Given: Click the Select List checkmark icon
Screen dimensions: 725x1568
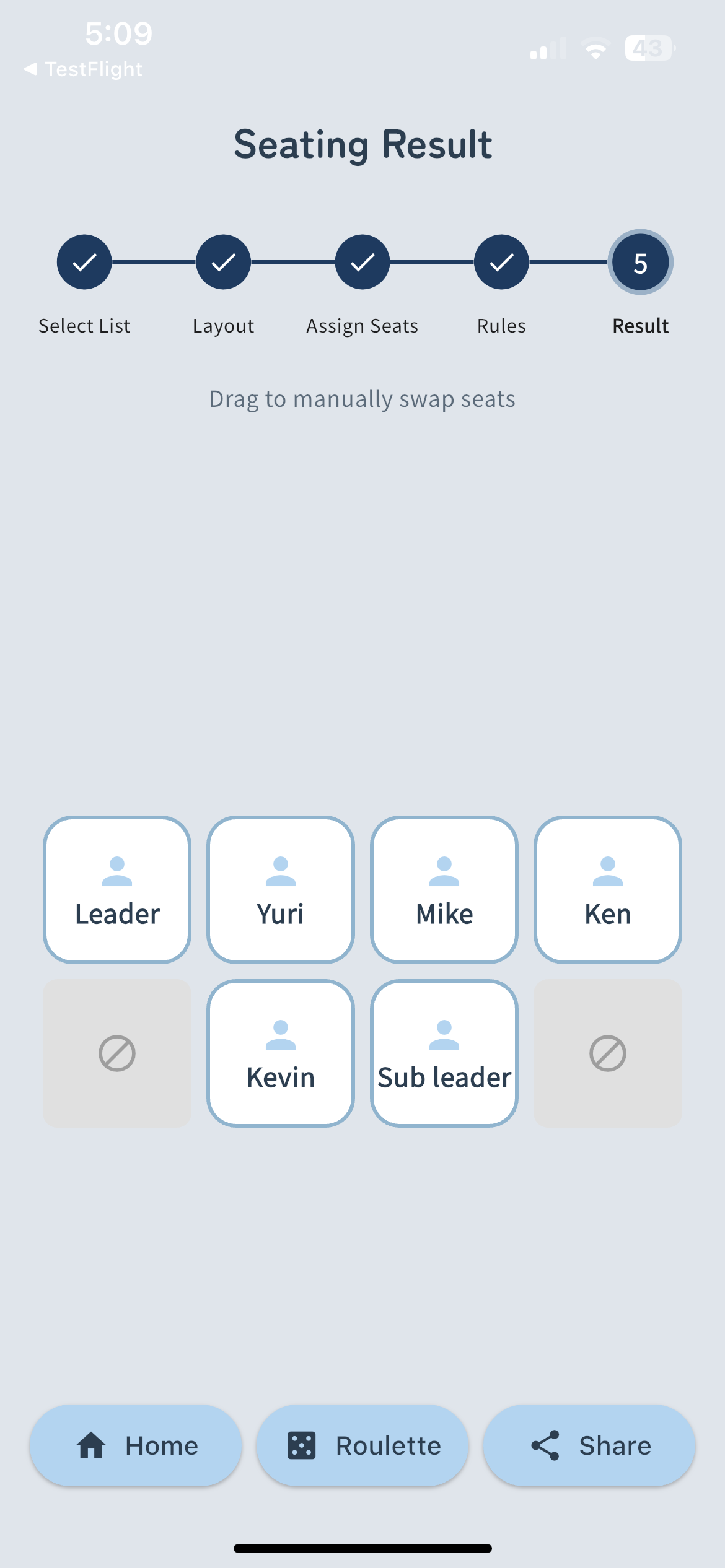Looking at the screenshot, I should [84, 262].
